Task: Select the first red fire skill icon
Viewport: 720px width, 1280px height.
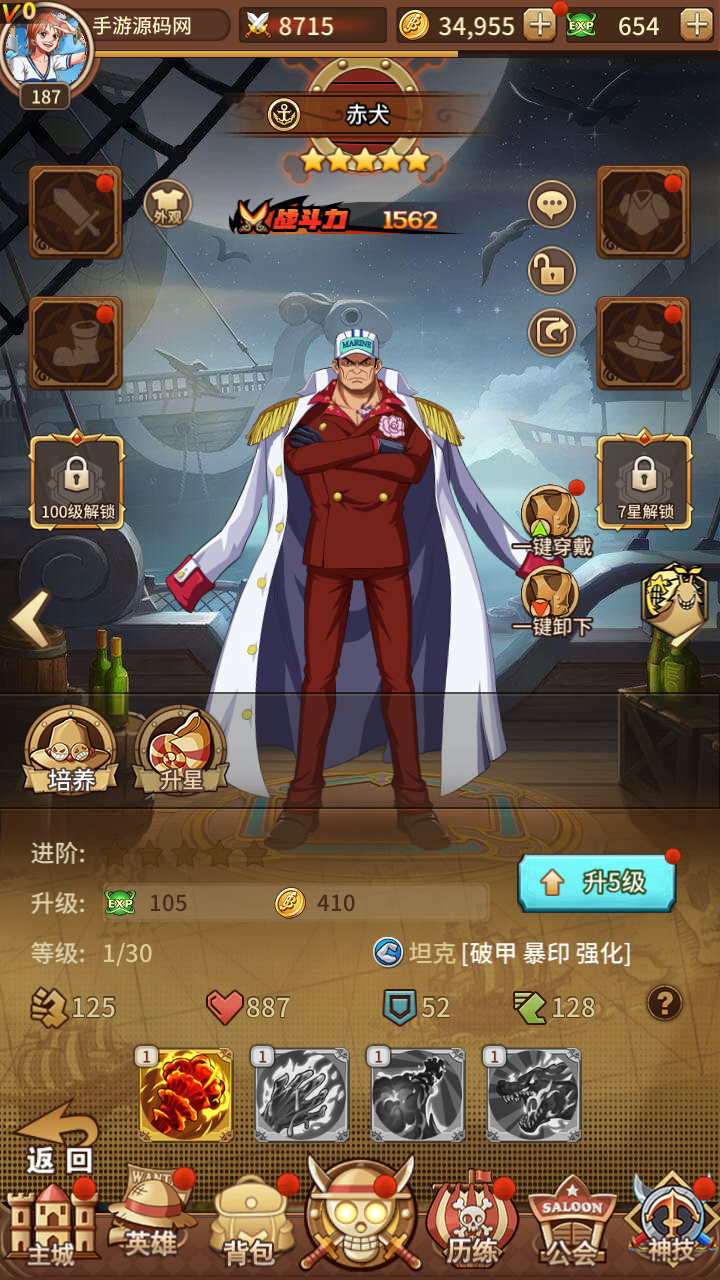Action: (x=185, y=1095)
